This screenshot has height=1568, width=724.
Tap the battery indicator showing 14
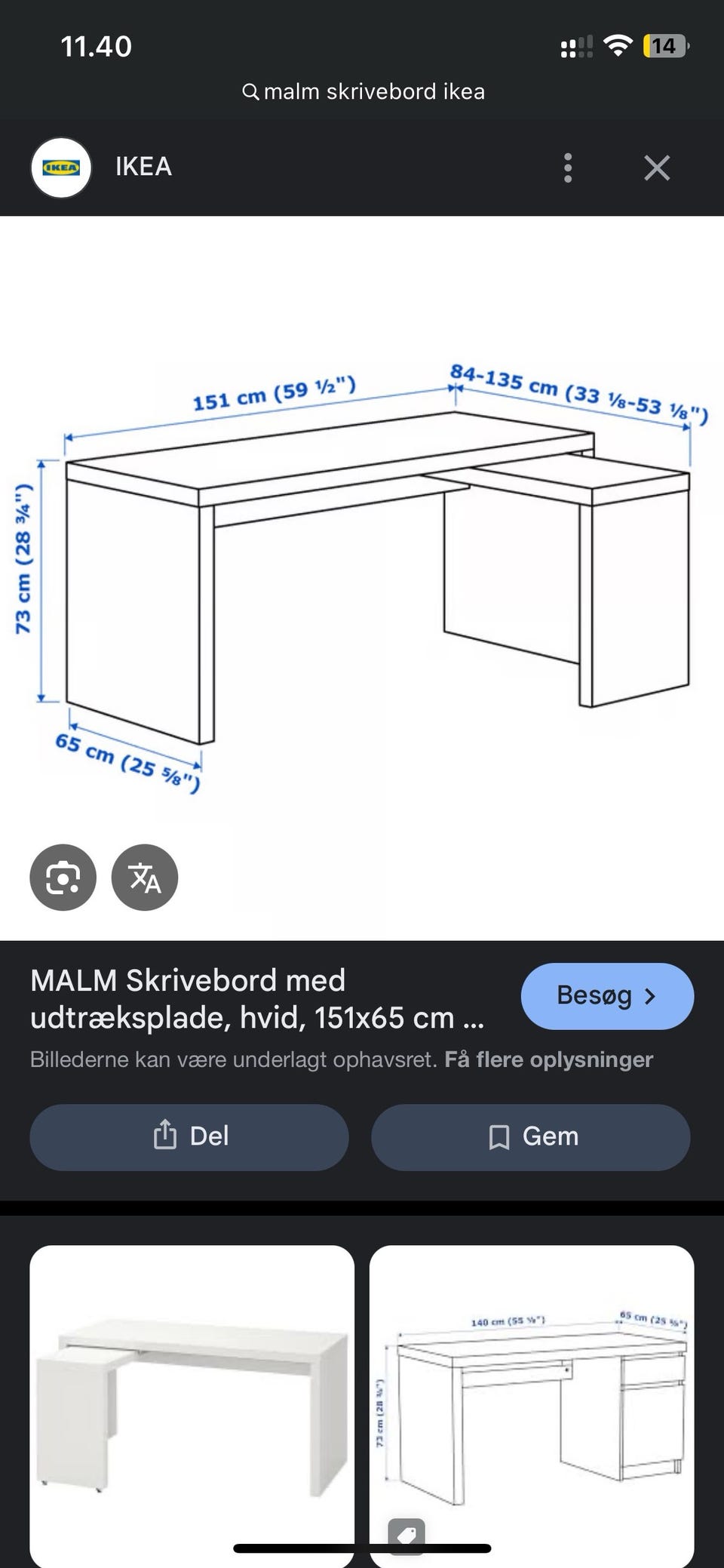coord(666,46)
